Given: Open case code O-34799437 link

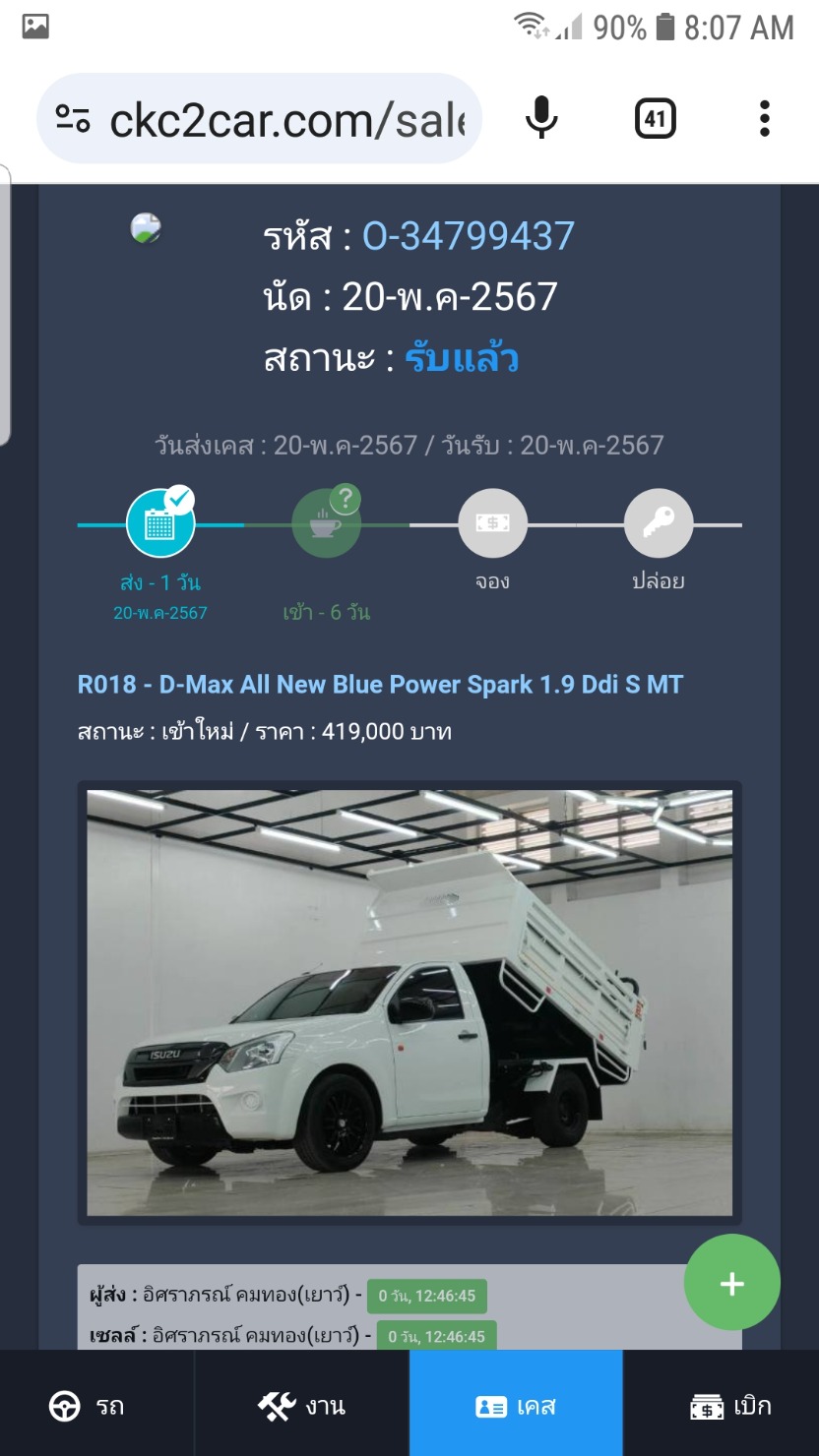Looking at the screenshot, I should click(468, 236).
